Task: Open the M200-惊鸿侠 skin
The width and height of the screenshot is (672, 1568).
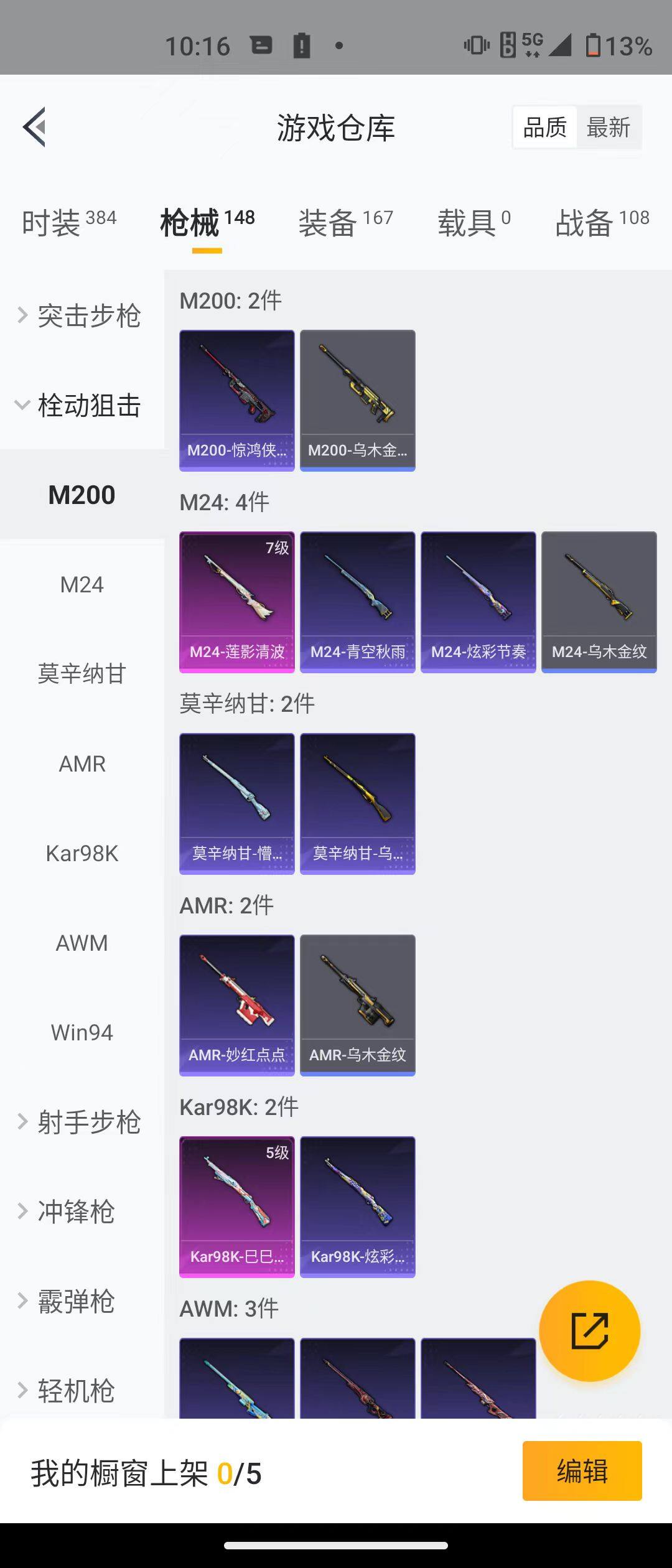Action: click(x=236, y=400)
